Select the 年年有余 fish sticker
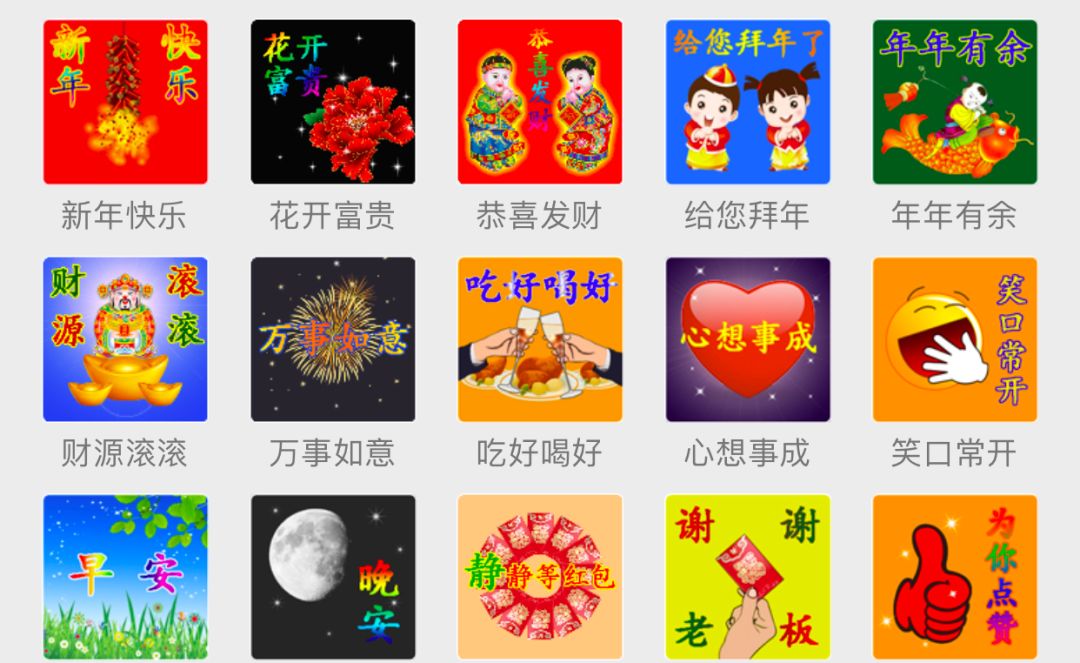The image size is (1080, 663). pos(955,102)
